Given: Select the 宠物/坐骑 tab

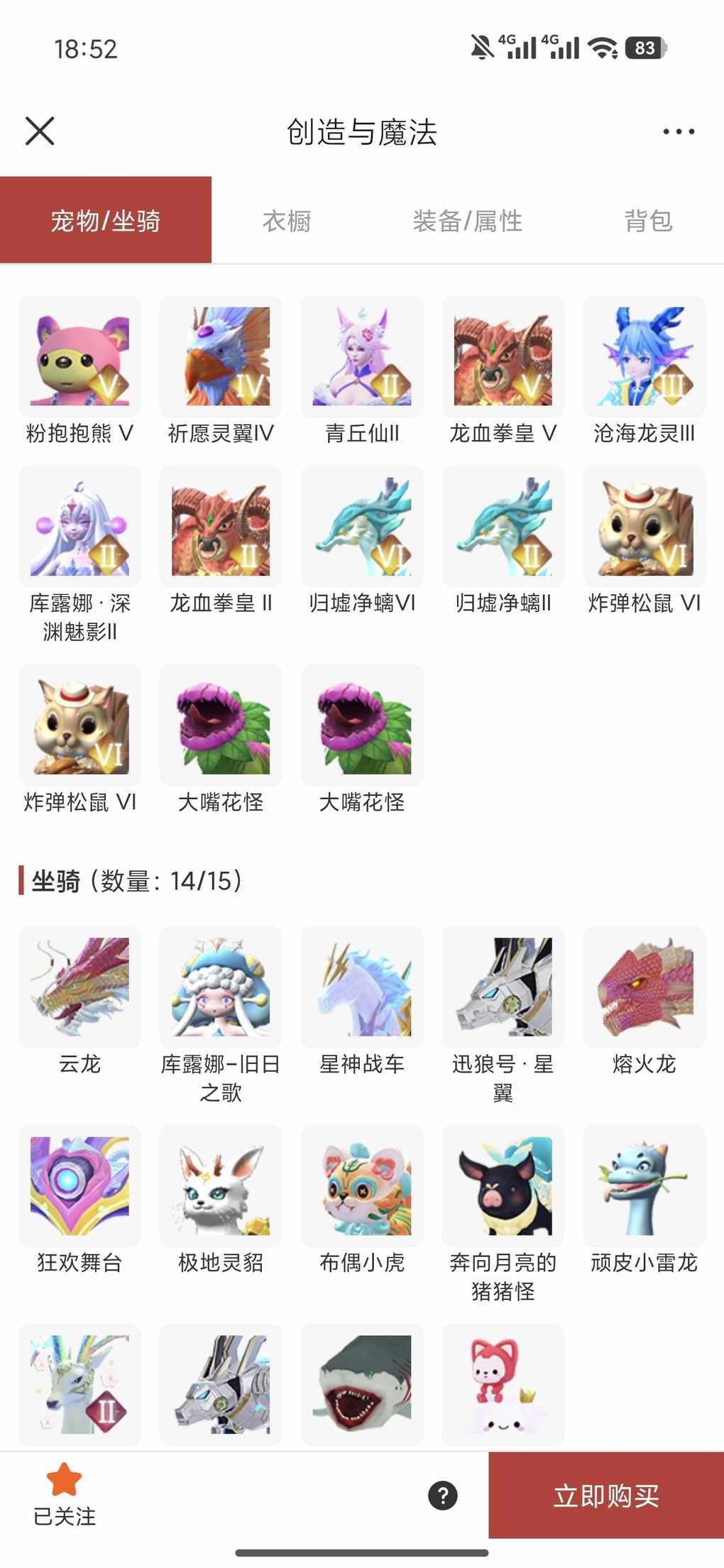Looking at the screenshot, I should tap(106, 221).
